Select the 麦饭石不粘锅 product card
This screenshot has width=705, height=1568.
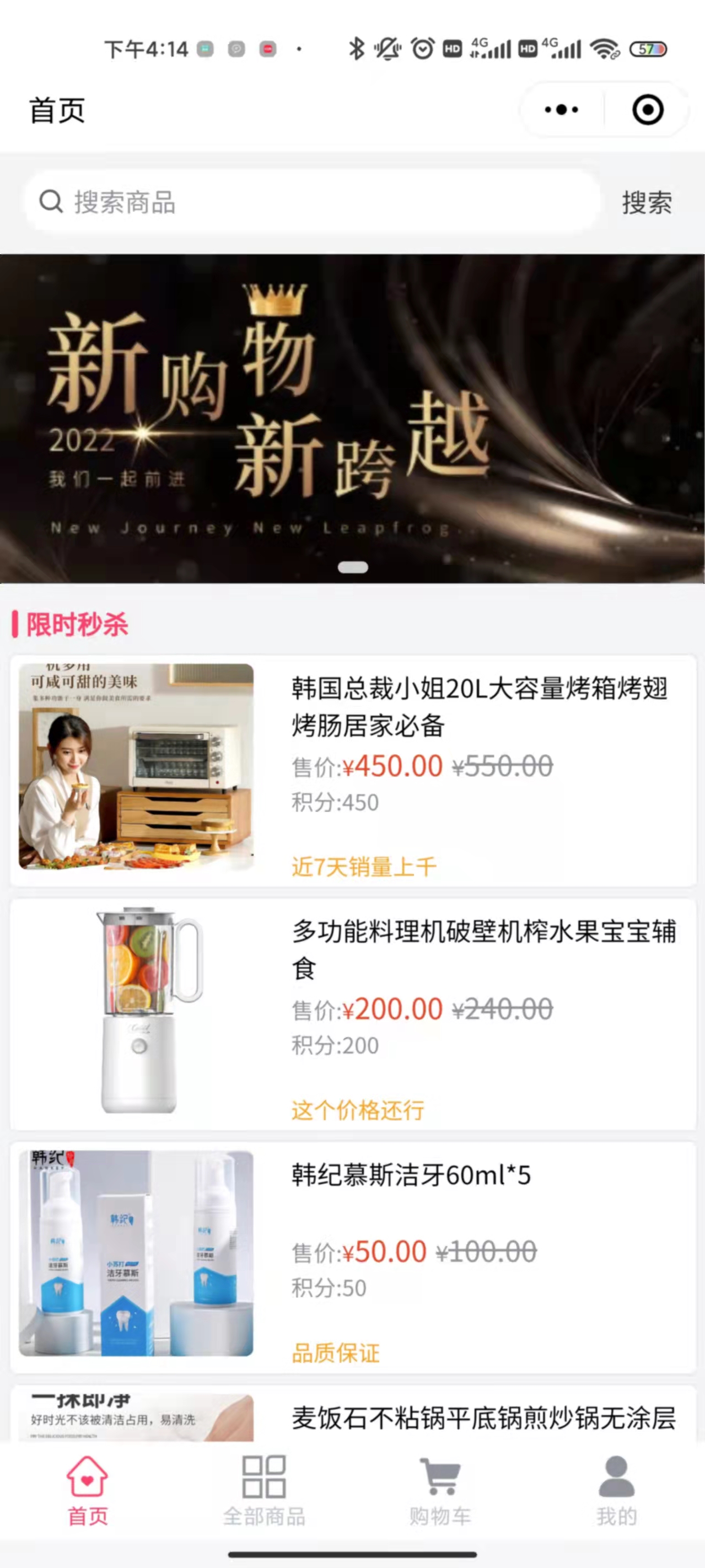tap(353, 1416)
